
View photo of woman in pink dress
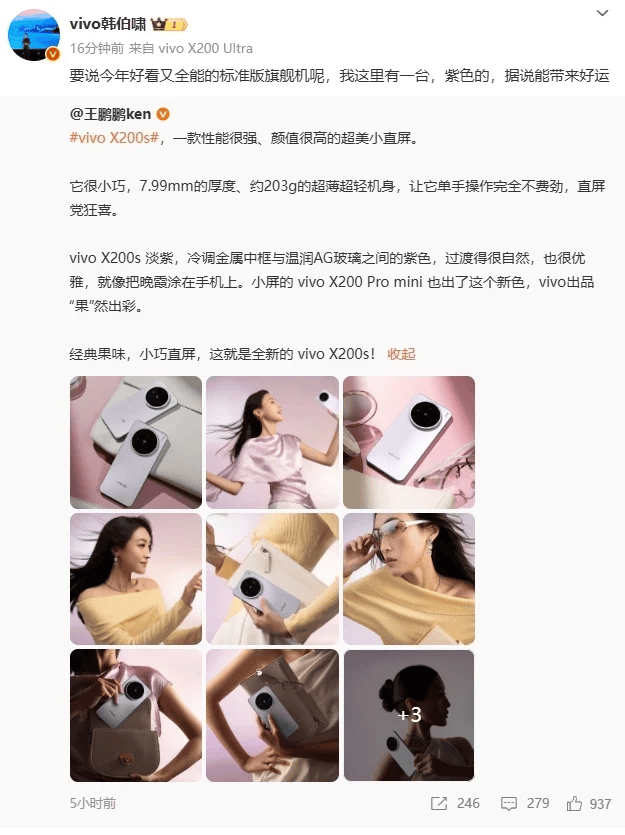pos(272,441)
